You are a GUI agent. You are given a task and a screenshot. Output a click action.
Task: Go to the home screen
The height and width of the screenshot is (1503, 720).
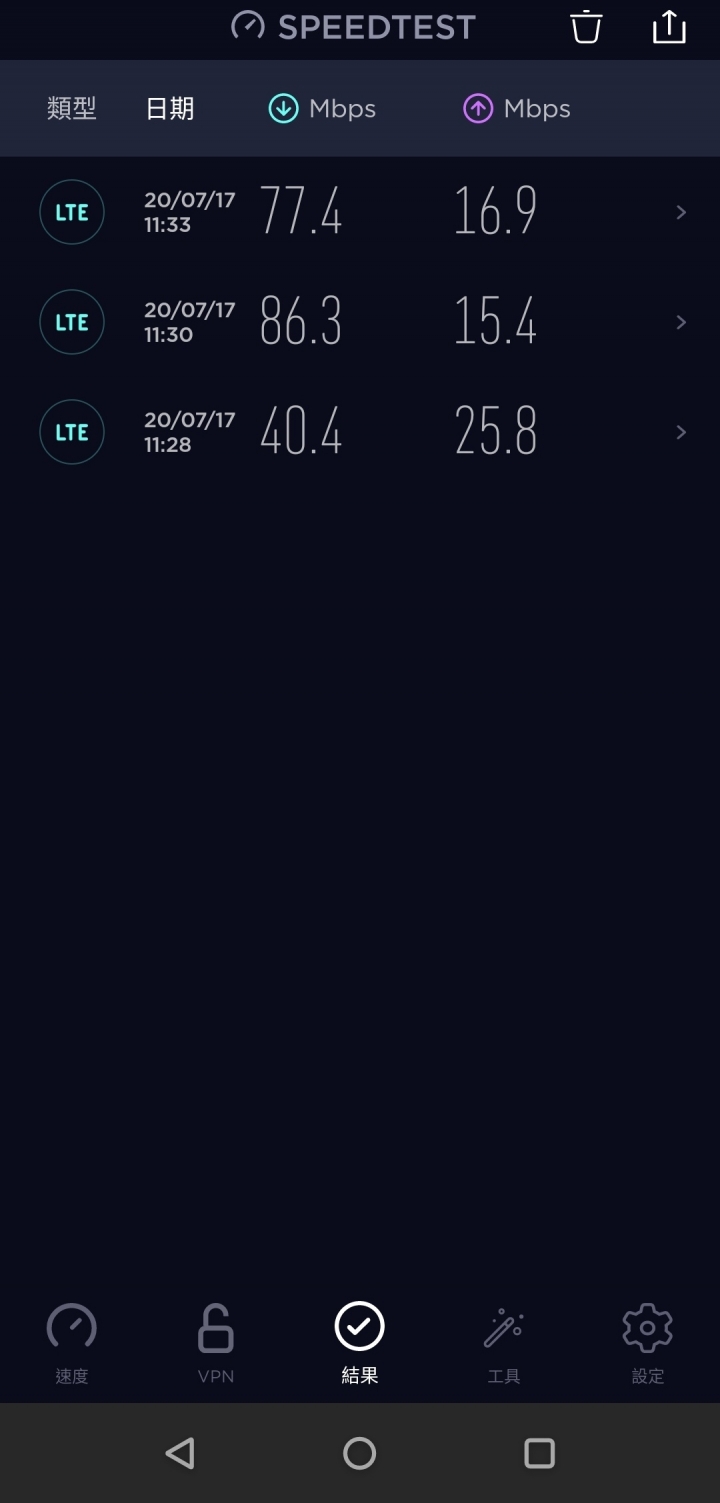[x=360, y=1453]
